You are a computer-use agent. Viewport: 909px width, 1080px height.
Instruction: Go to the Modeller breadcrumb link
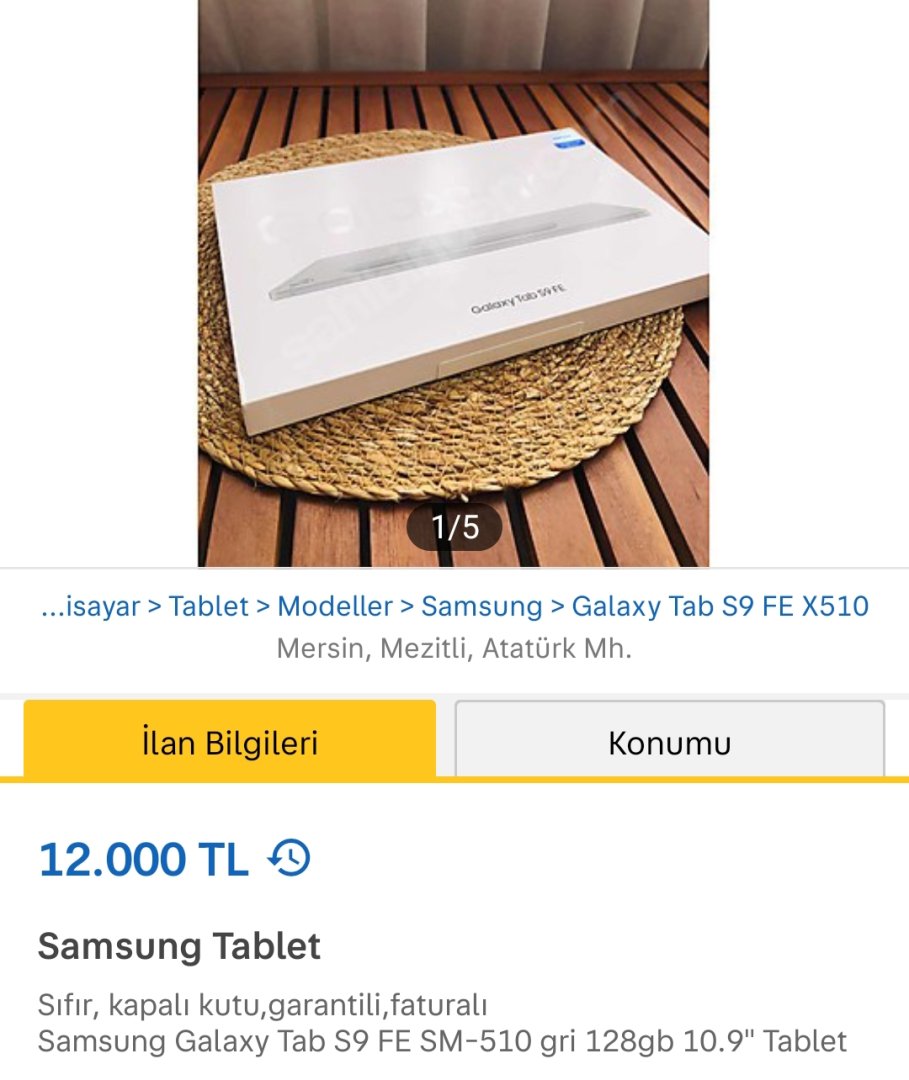335,606
